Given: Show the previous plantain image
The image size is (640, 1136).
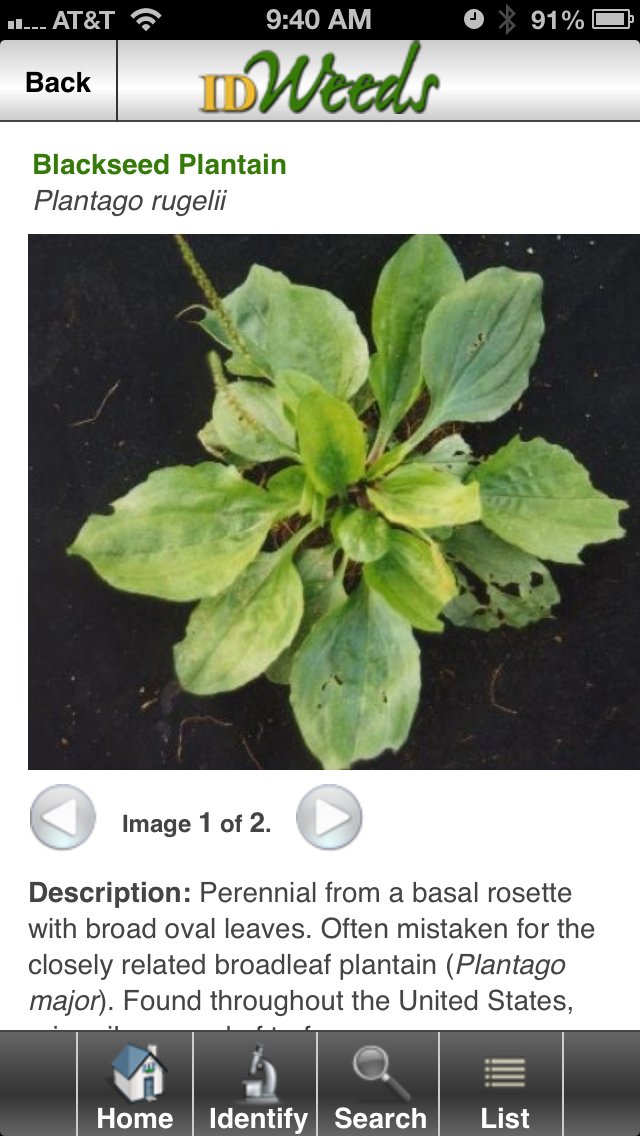Looking at the screenshot, I should [62, 817].
